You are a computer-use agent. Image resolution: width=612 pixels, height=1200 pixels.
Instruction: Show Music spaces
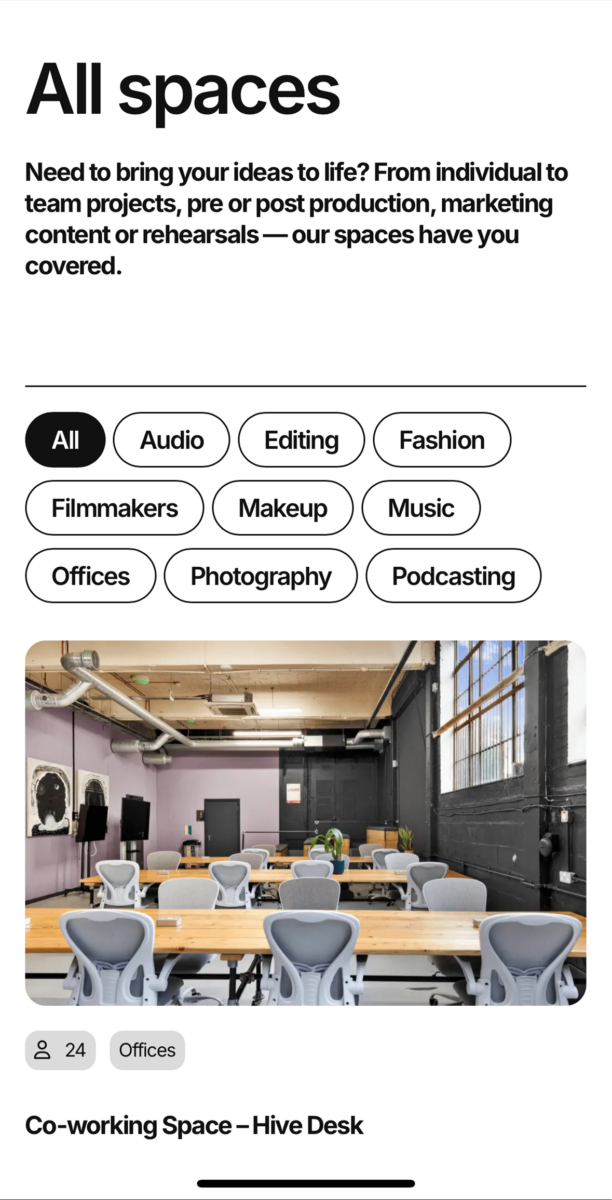click(421, 508)
